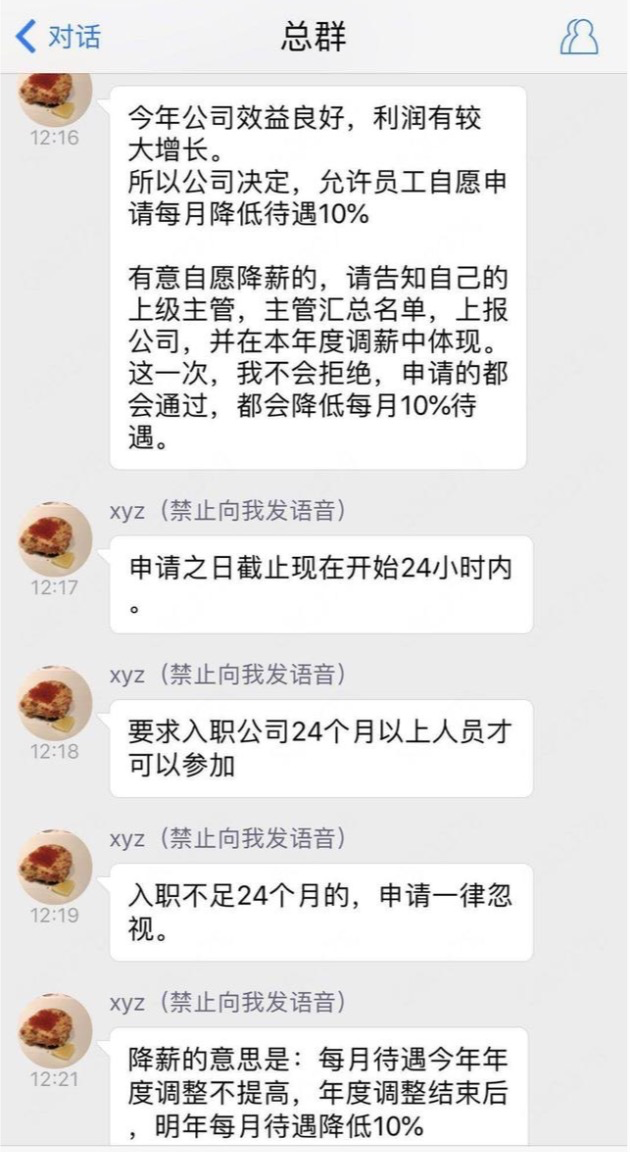Tap xyz's avatar beside the 12:19 message

[x=55, y=867]
